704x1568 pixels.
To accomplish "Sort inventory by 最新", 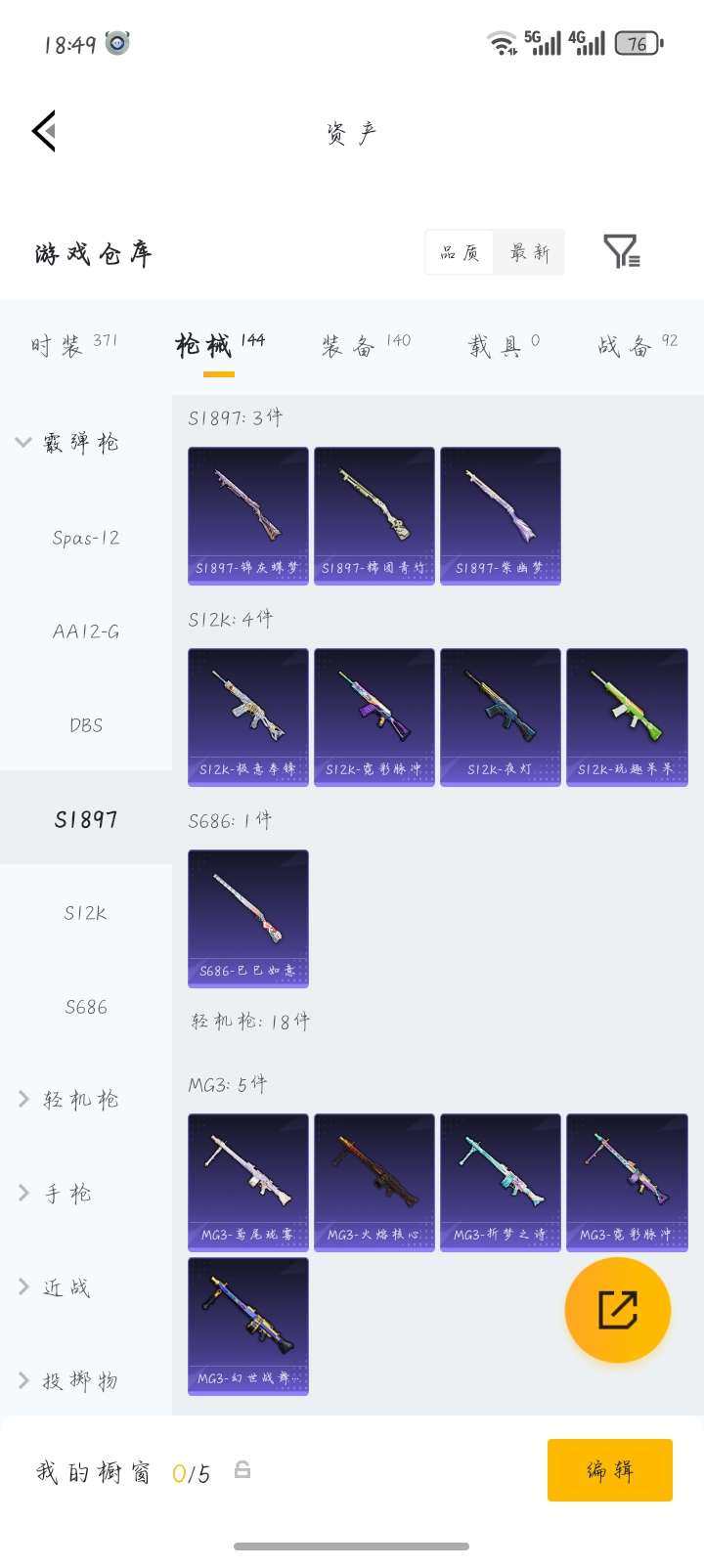I will (529, 253).
